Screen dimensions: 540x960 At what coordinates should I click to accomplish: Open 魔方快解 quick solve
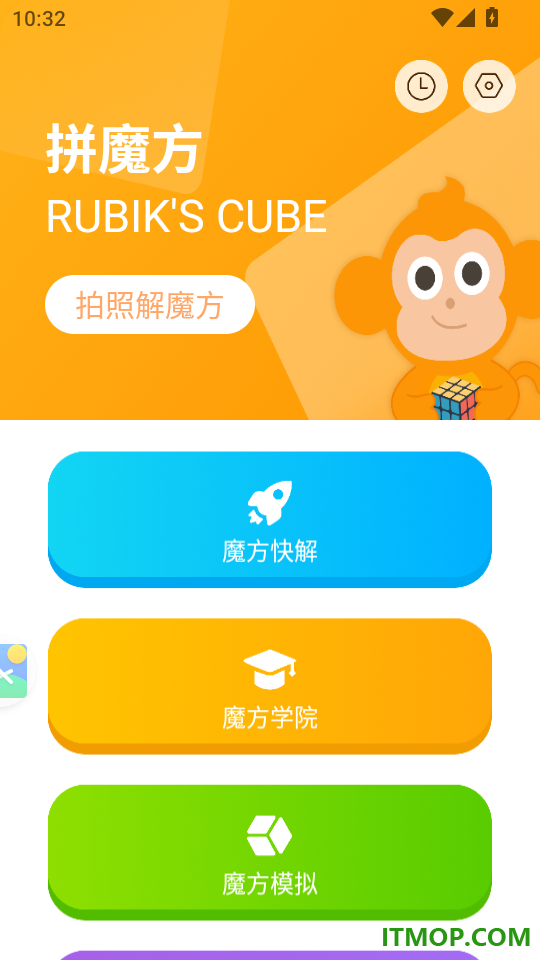click(270, 519)
